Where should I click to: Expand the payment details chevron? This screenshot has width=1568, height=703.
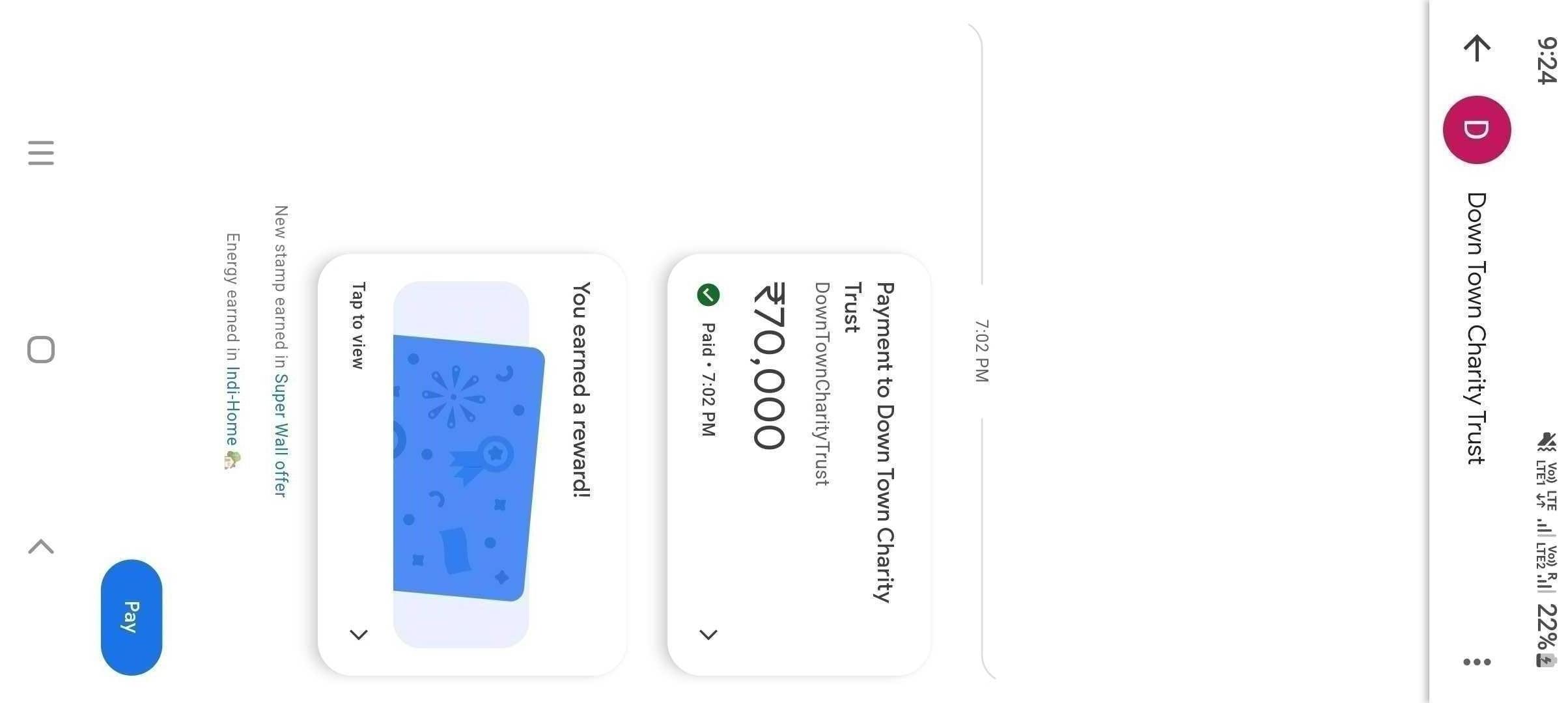tap(708, 634)
